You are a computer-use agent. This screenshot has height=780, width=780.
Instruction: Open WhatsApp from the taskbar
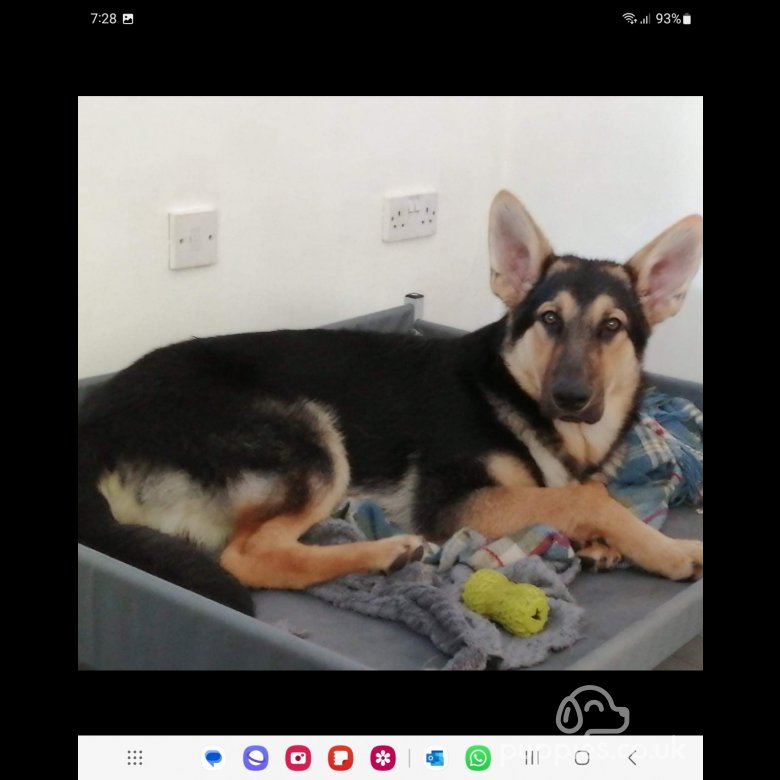478,758
